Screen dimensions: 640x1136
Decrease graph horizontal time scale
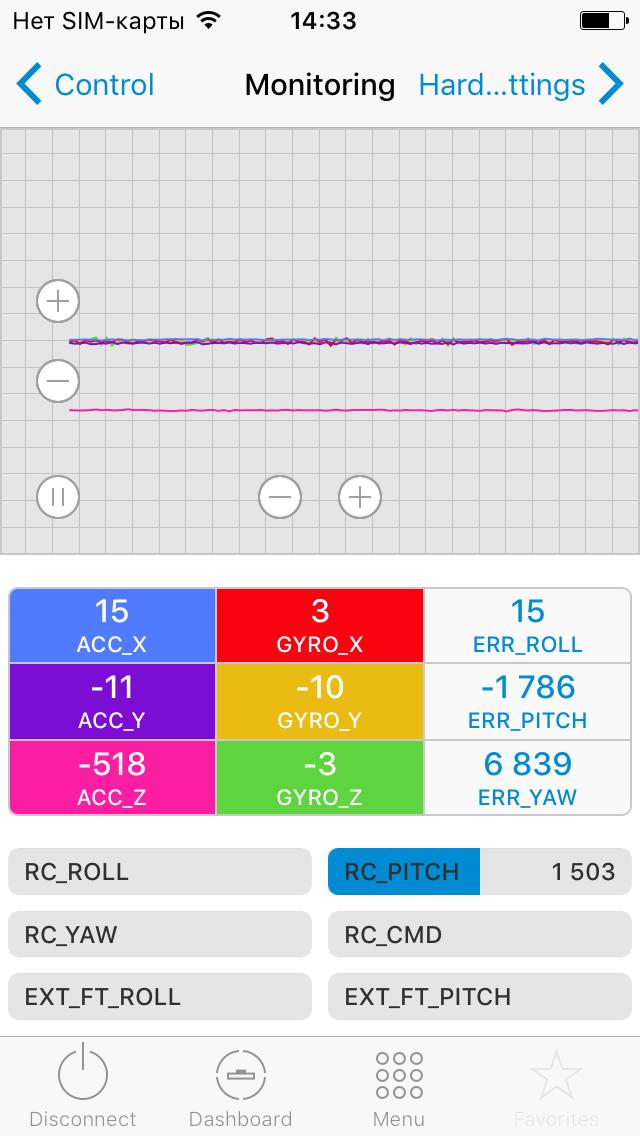[280, 496]
